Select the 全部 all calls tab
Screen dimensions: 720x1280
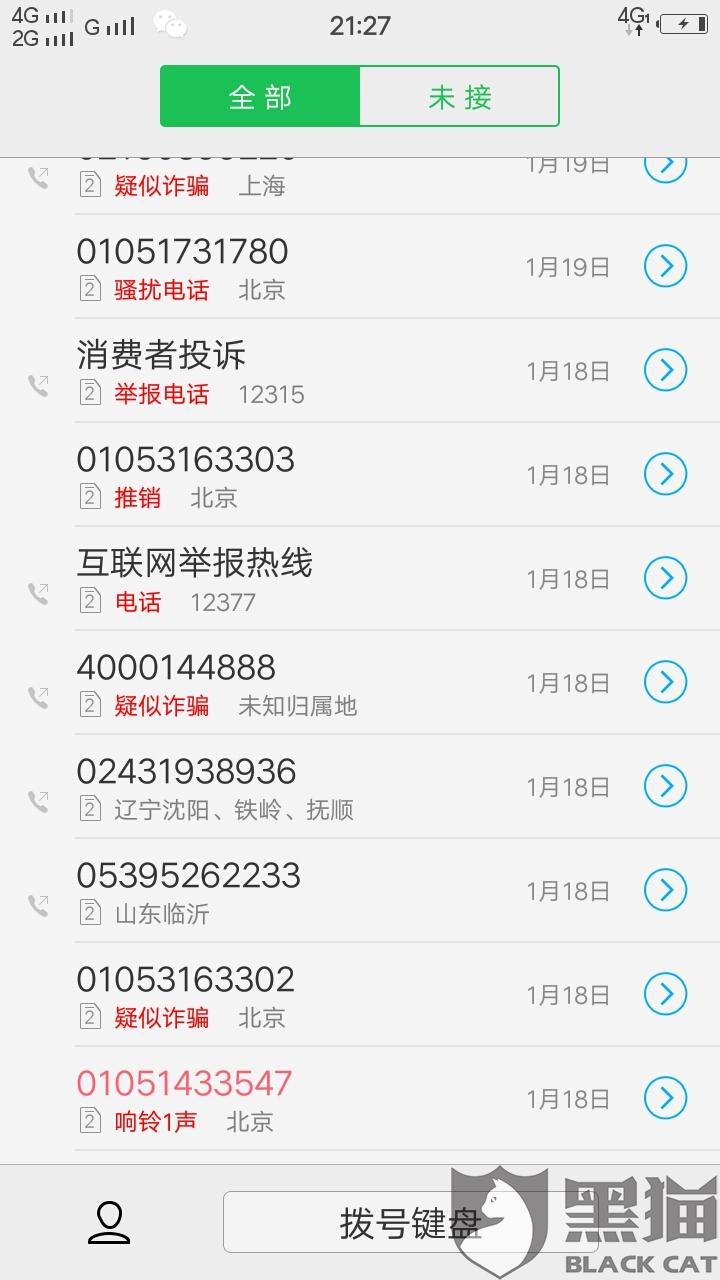point(260,96)
